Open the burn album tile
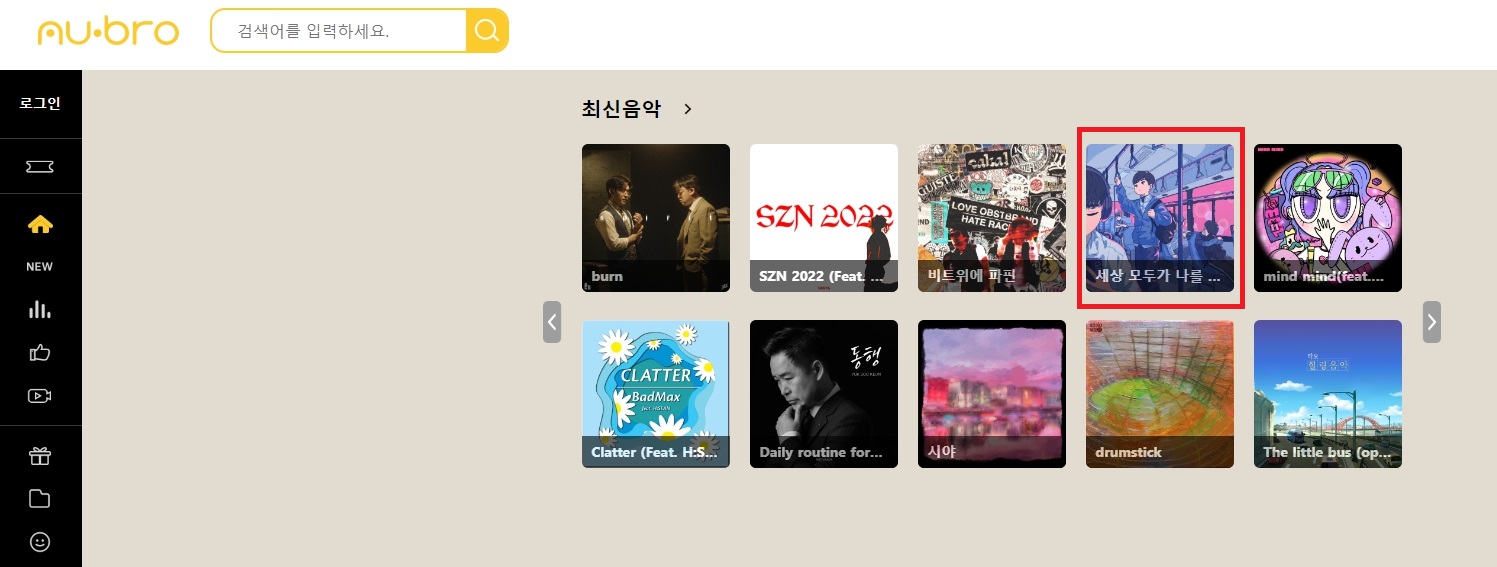The height and width of the screenshot is (567, 1497). tap(656, 218)
